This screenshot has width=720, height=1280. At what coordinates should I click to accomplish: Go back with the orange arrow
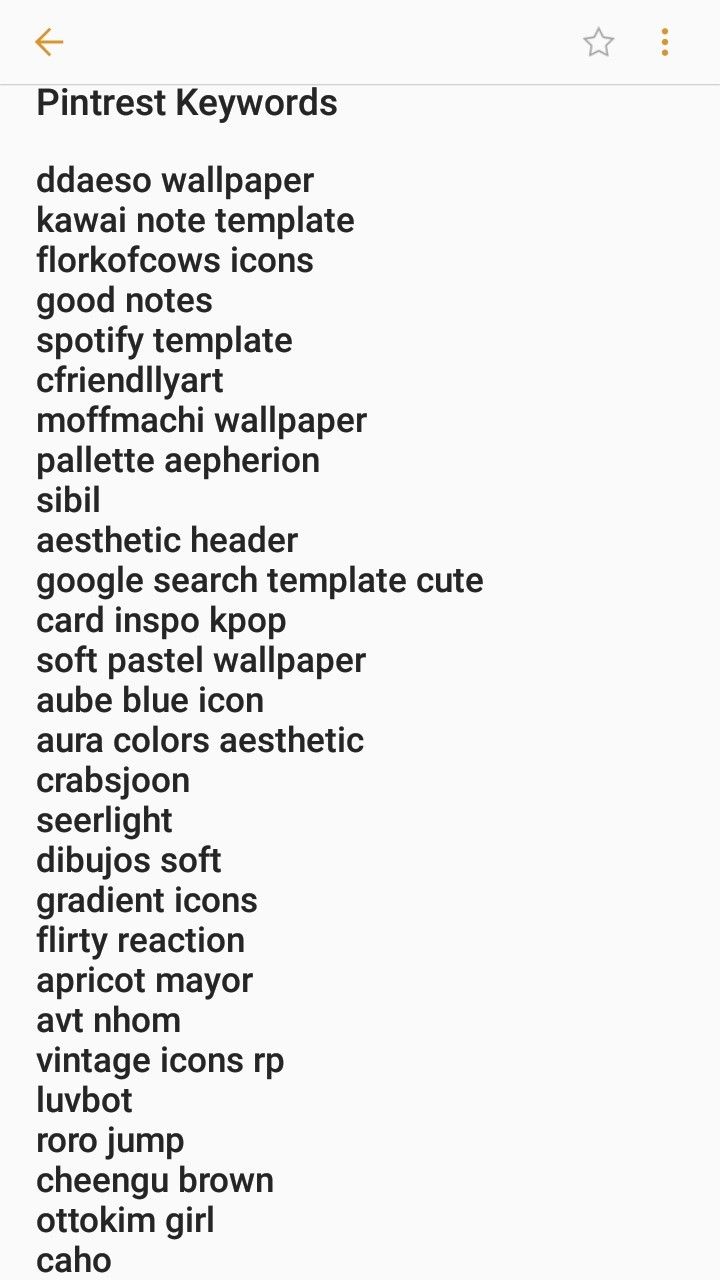tap(48, 42)
